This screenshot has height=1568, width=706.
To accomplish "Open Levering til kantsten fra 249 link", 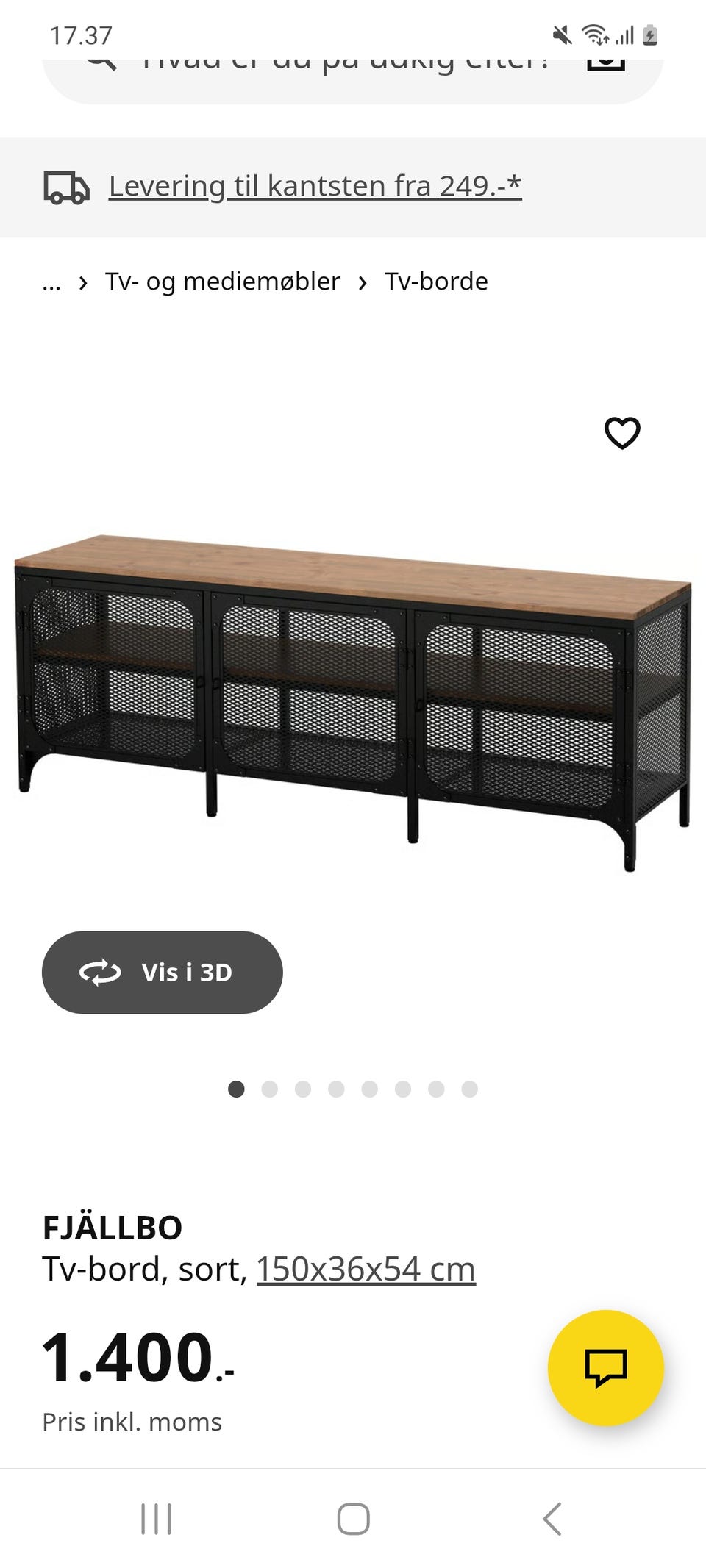I will click(314, 185).
